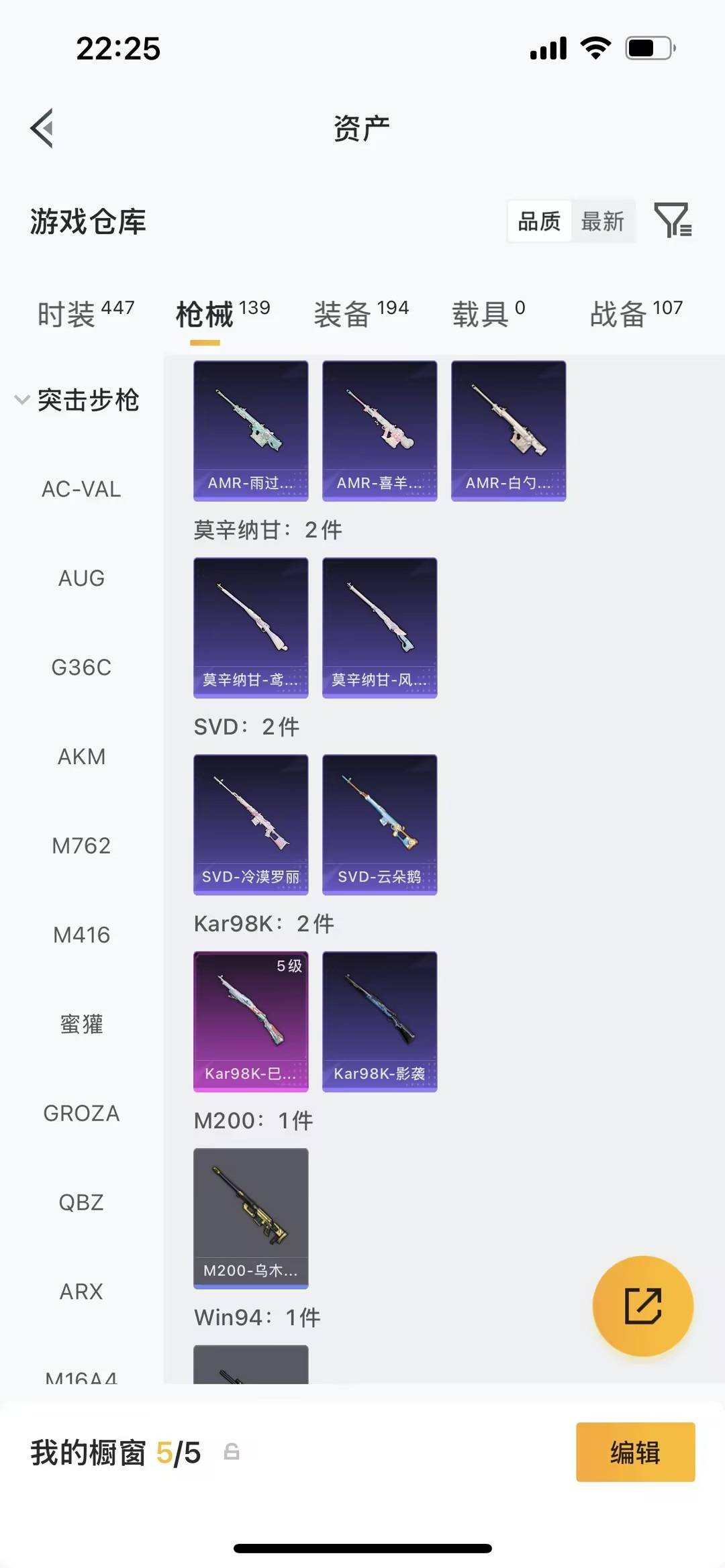This screenshot has width=725, height=1568.
Task: Tap the 编辑 button
Action: (634, 1452)
